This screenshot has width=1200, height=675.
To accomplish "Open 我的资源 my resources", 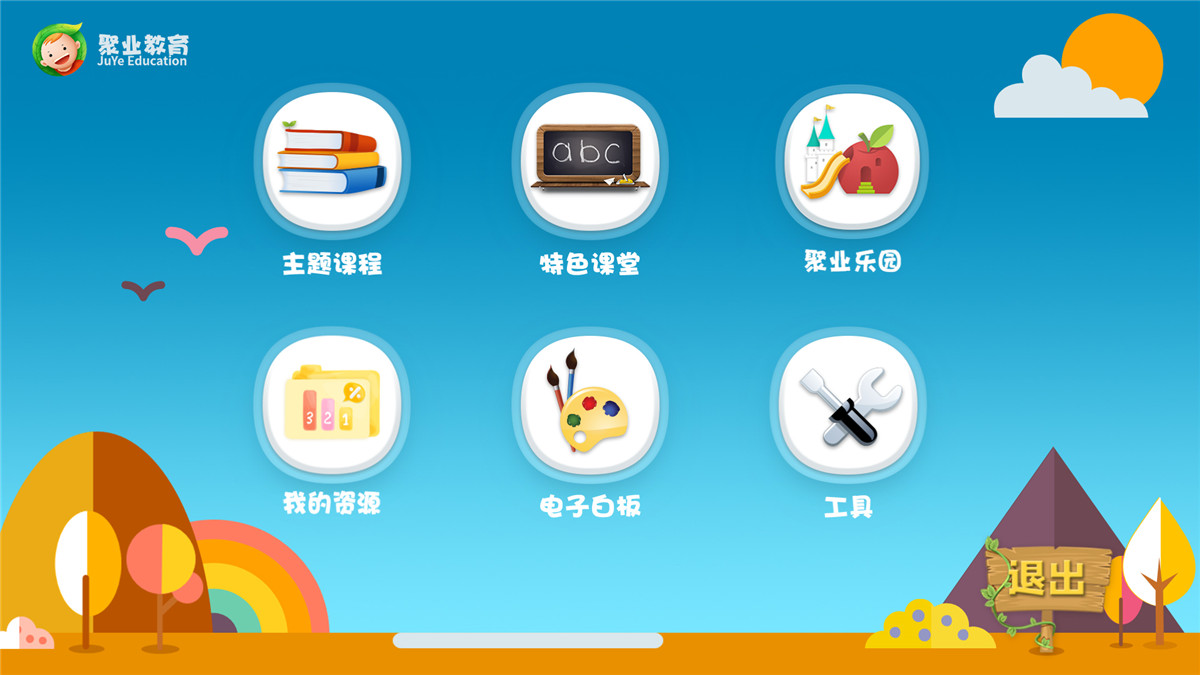I will click(332, 404).
